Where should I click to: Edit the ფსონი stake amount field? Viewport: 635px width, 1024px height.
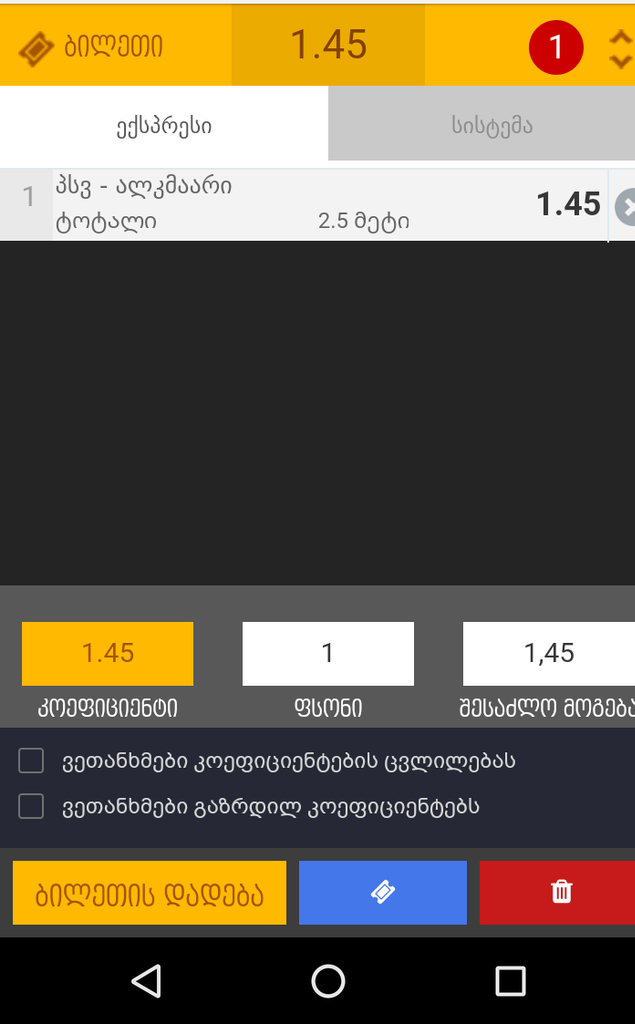(x=327, y=654)
